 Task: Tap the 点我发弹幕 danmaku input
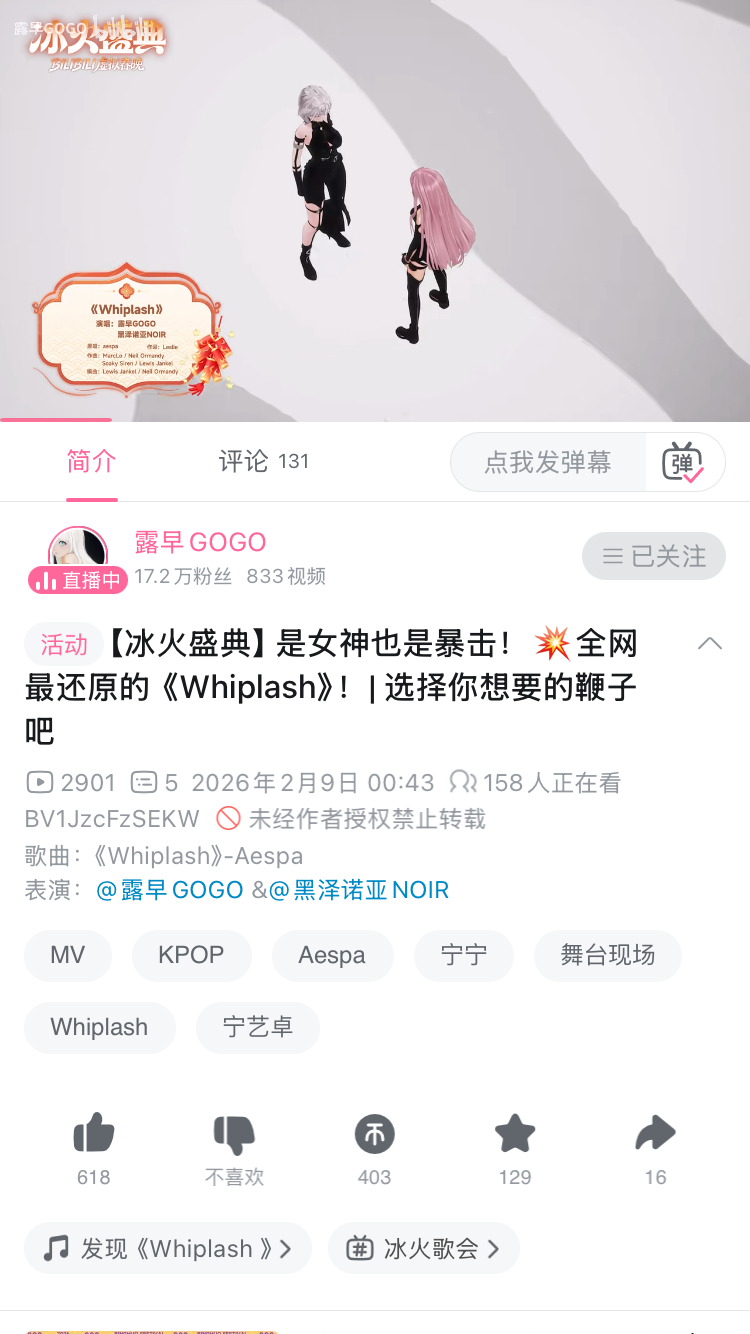[x=548, y=462]
